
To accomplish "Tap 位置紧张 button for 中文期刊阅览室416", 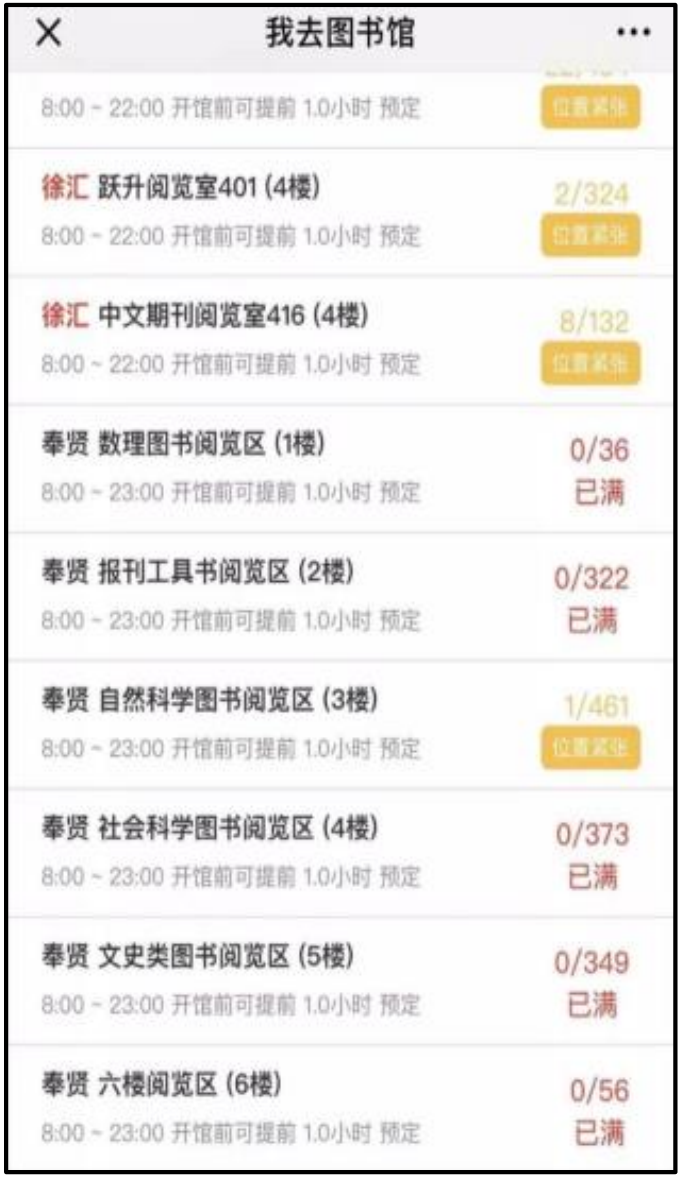I will coord(591,364).
